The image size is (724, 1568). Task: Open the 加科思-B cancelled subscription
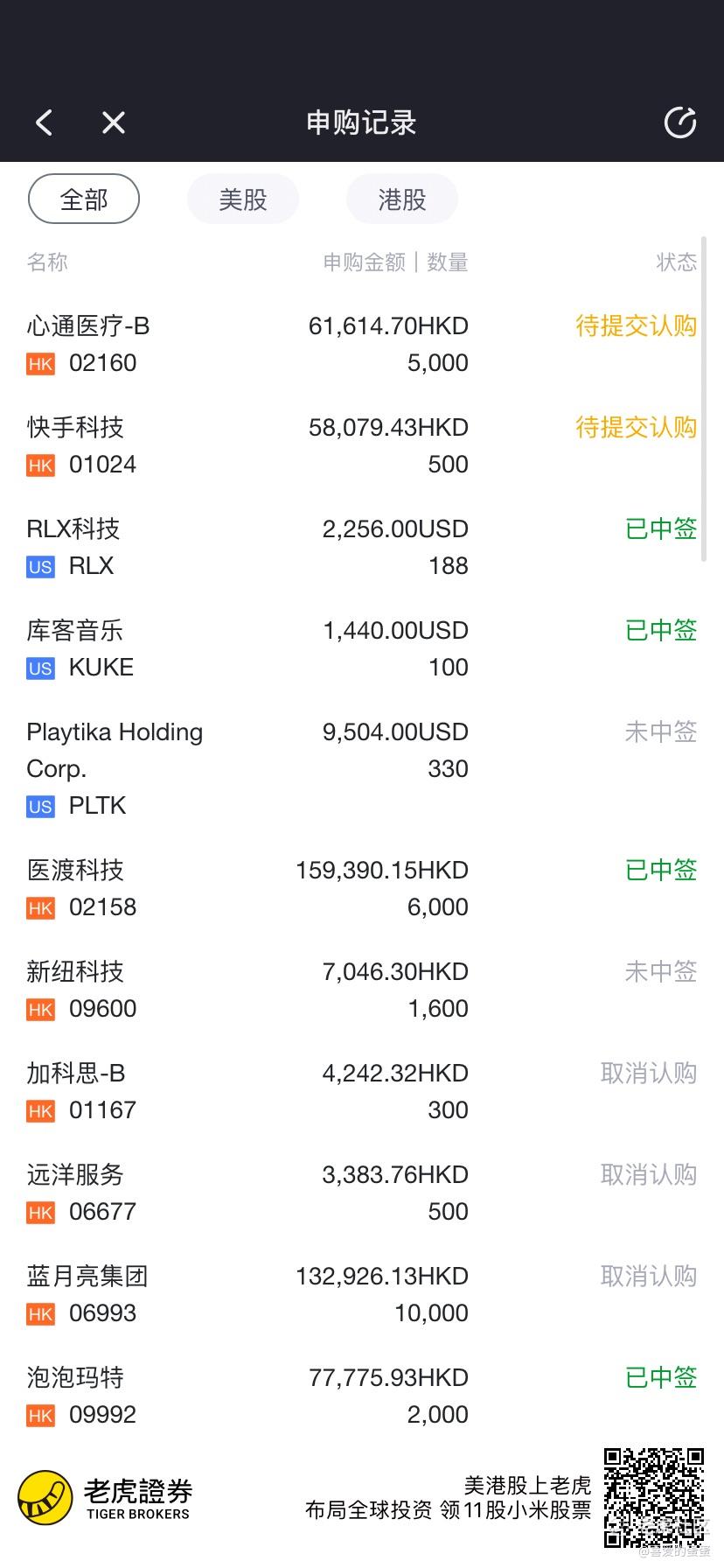tap(362, 1092)
